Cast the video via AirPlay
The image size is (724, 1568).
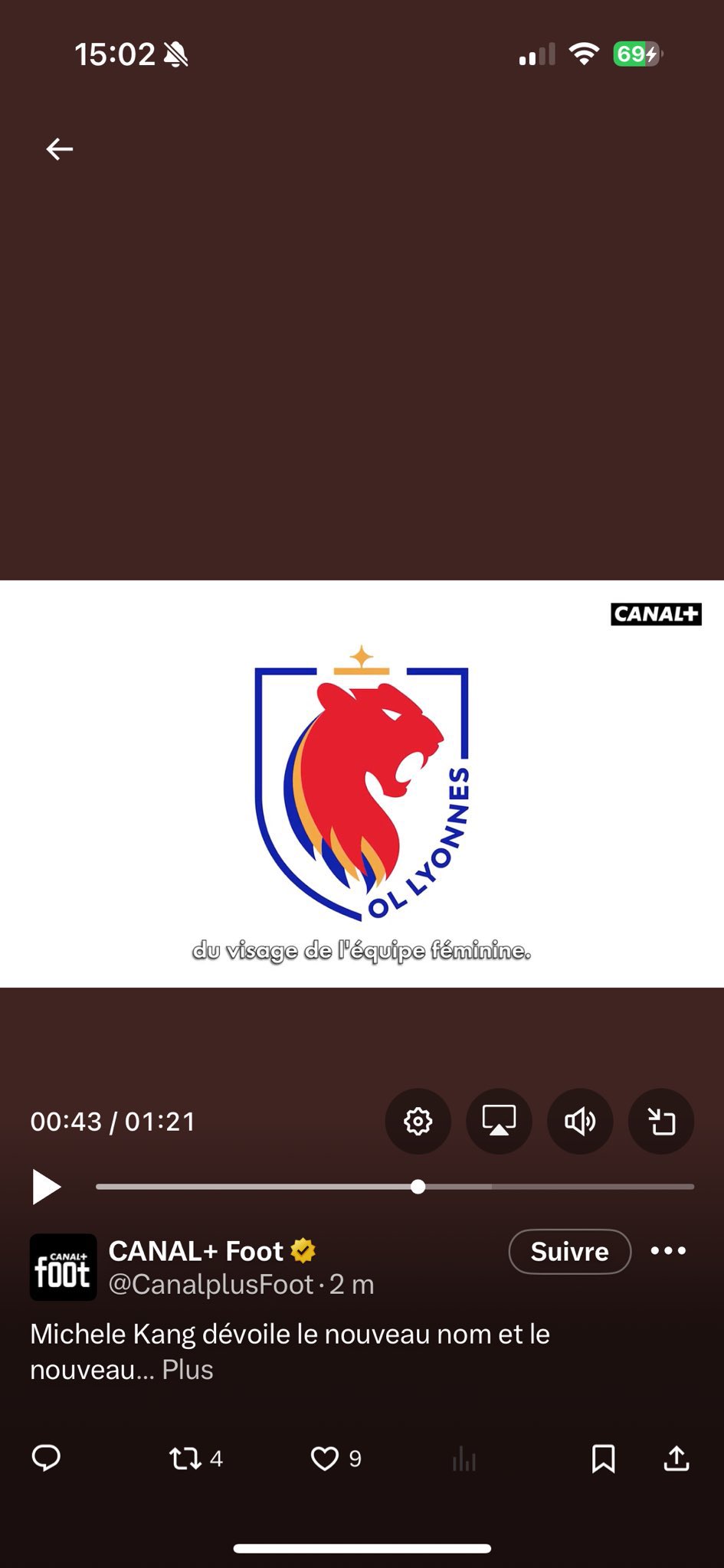(x=499, y=1122)
